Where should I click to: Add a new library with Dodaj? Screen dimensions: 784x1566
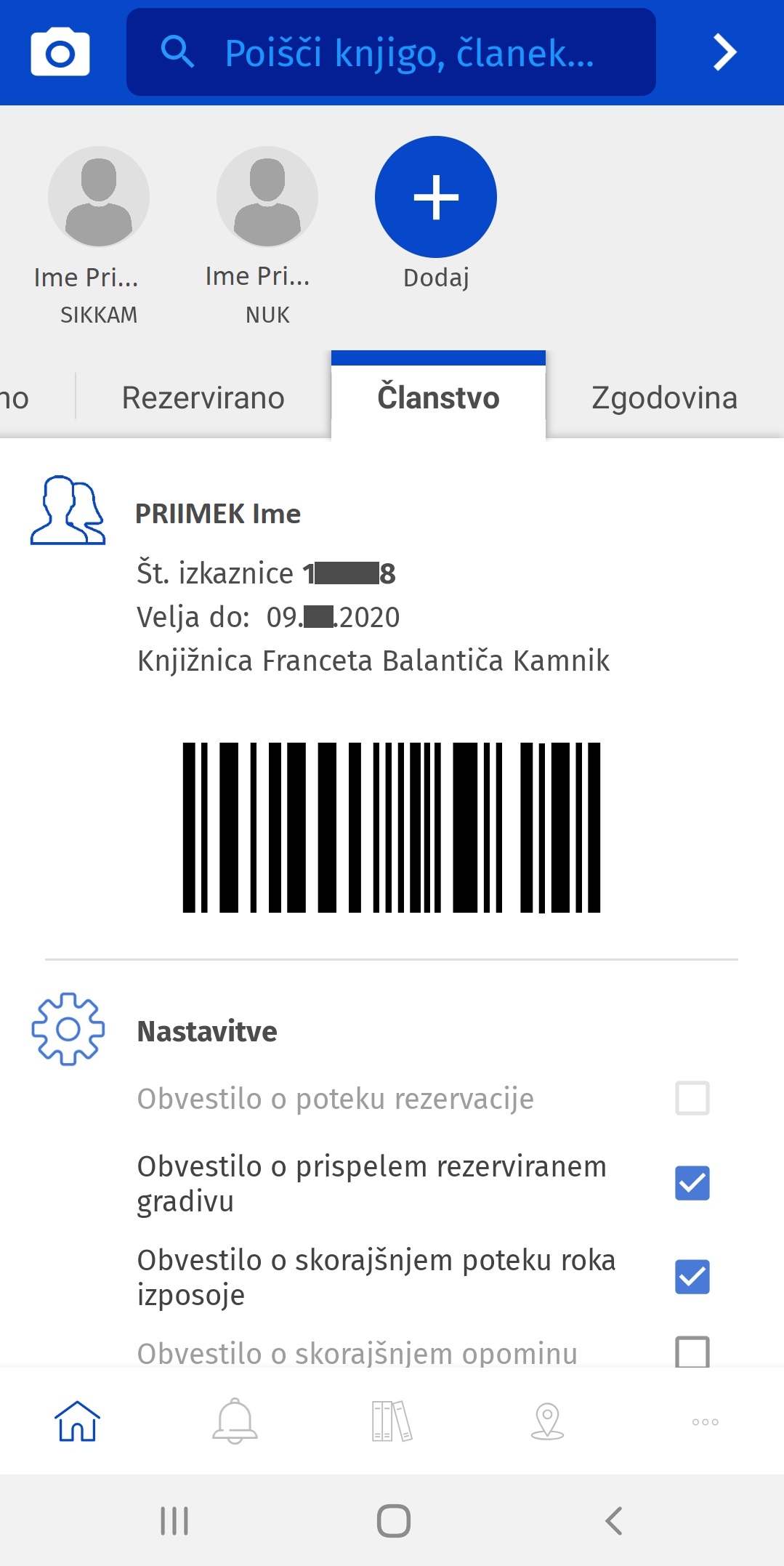(x=436, y=214)
